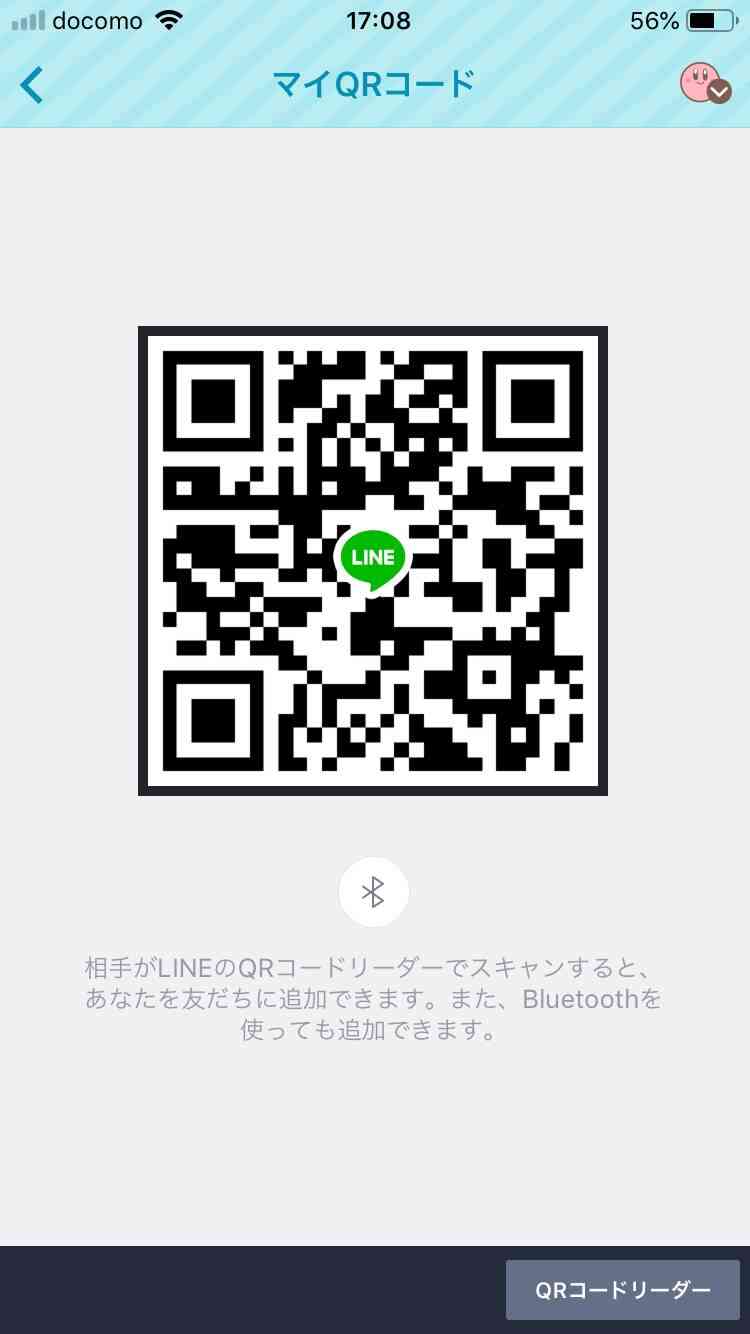
Task: Tap the Bluetooth add-friend button
Action: (373, 892)
